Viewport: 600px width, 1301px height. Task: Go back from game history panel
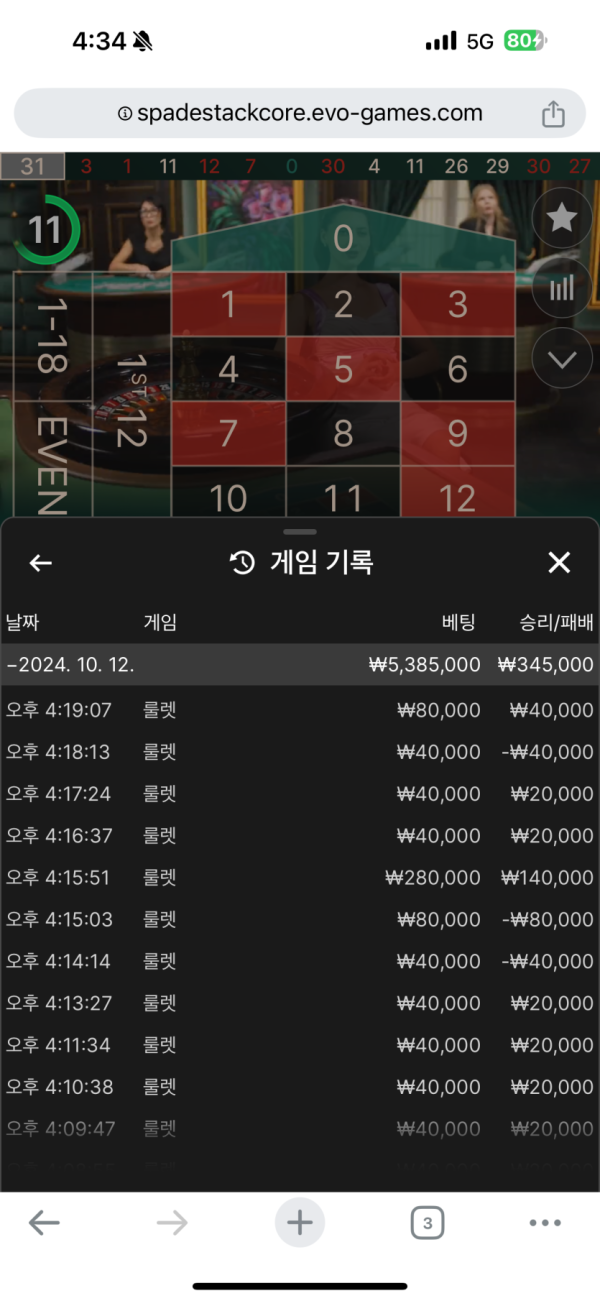click(x=40, y=563)
